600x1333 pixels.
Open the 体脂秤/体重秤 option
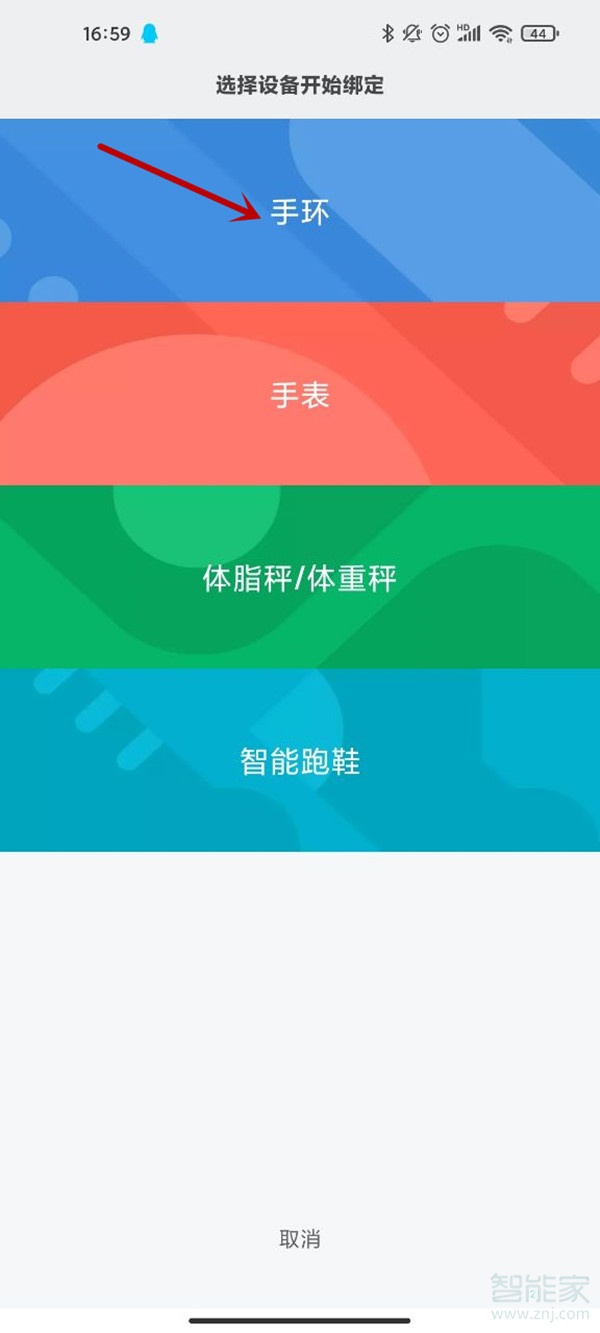pos(300,578)
